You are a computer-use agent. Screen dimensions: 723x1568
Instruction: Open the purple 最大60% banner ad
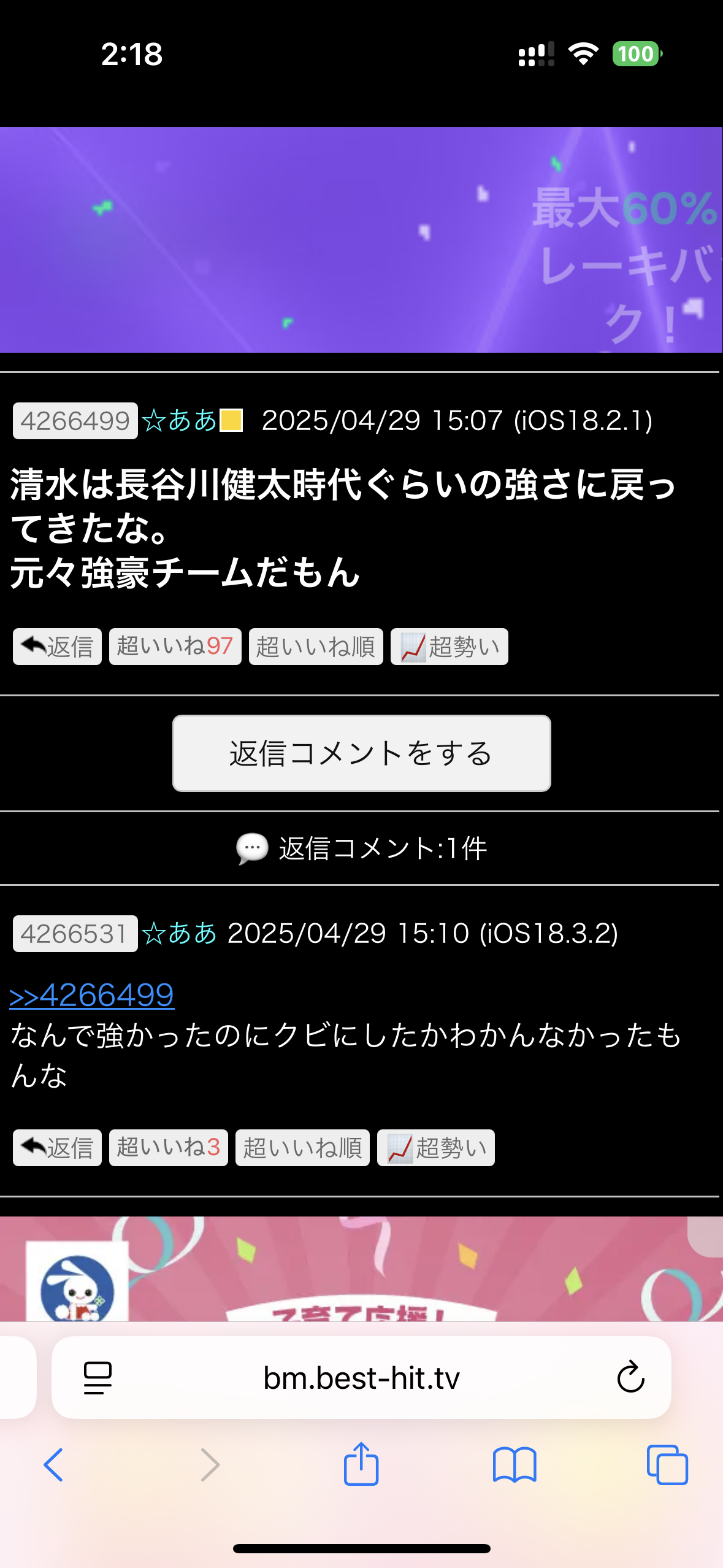point(361,240)
